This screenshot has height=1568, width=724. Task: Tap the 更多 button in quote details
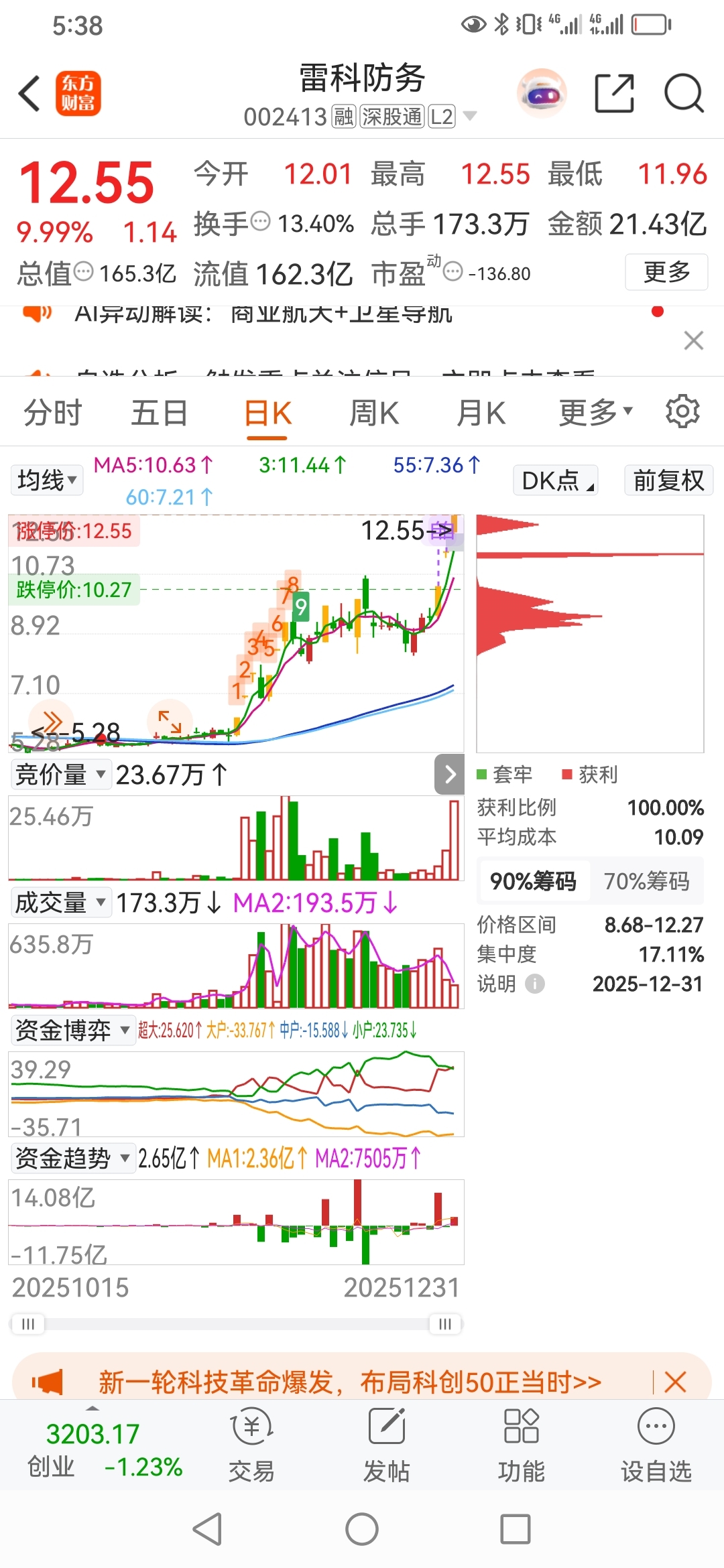point(666,272)
